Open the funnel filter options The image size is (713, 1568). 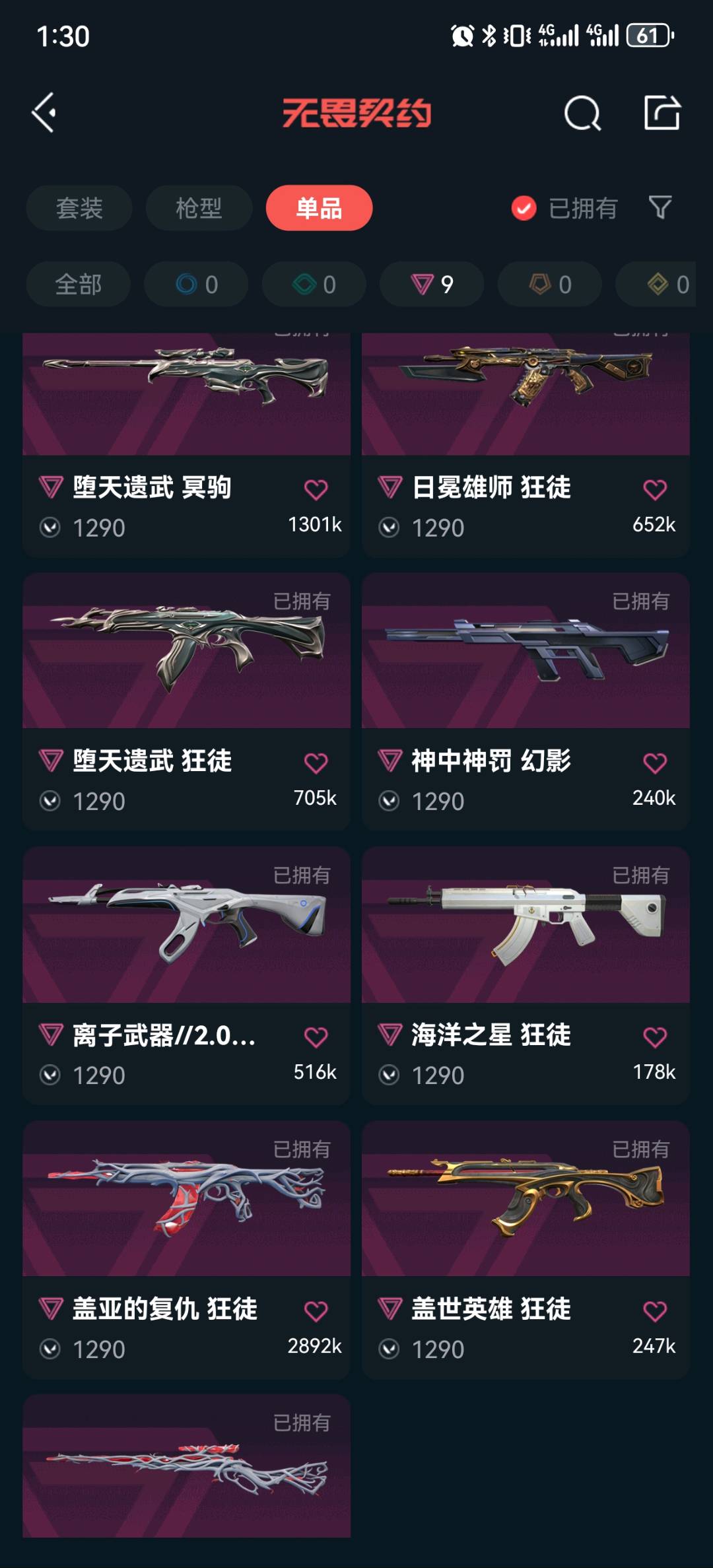(660, 208)
